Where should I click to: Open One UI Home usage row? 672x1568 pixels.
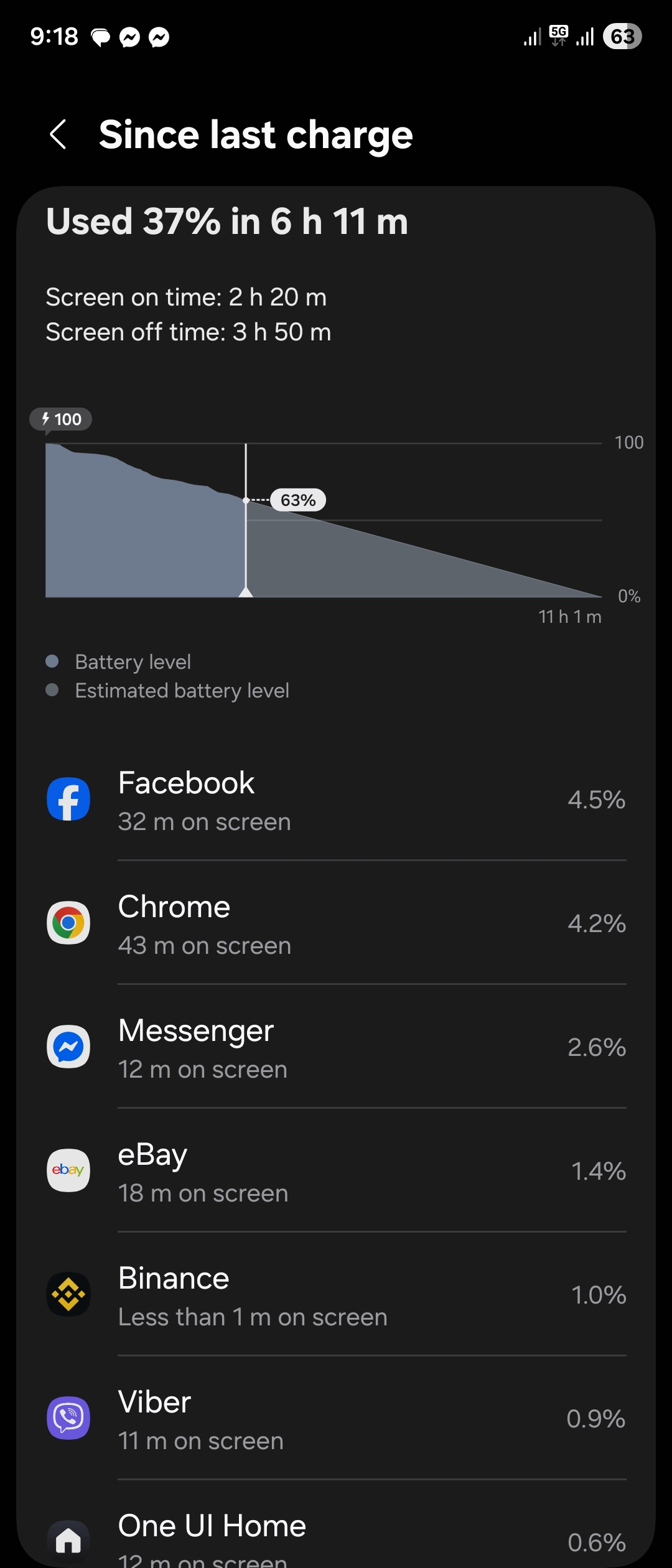pyautogui.click(x=336, y=1537)
